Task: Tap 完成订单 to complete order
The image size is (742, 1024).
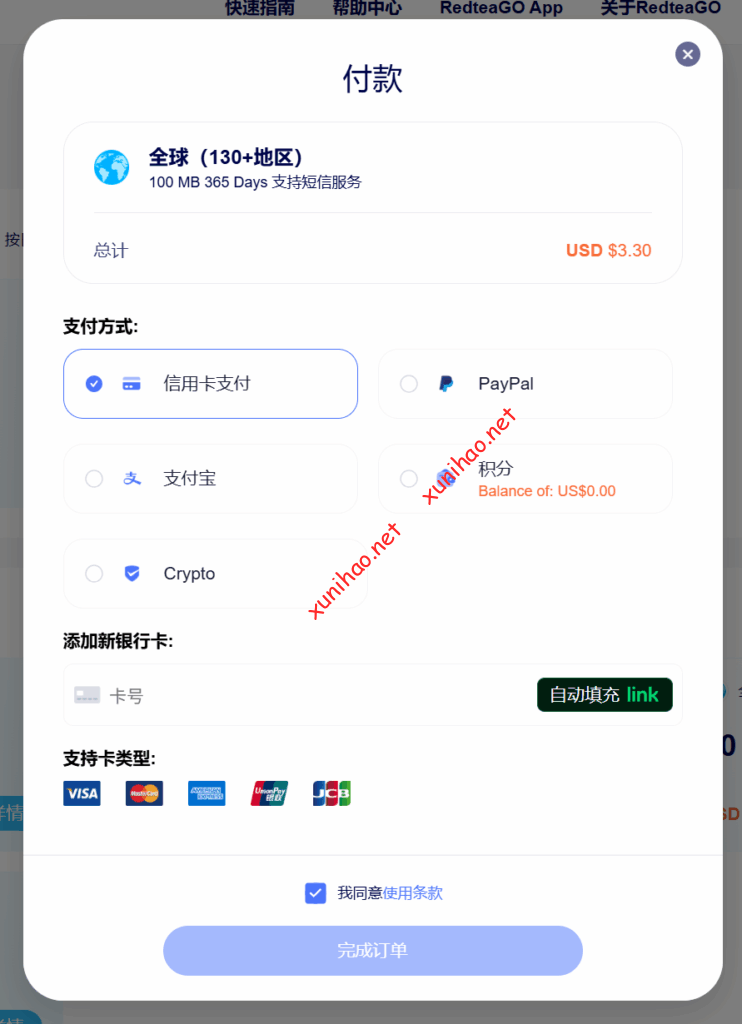Action: click(372, 950)
